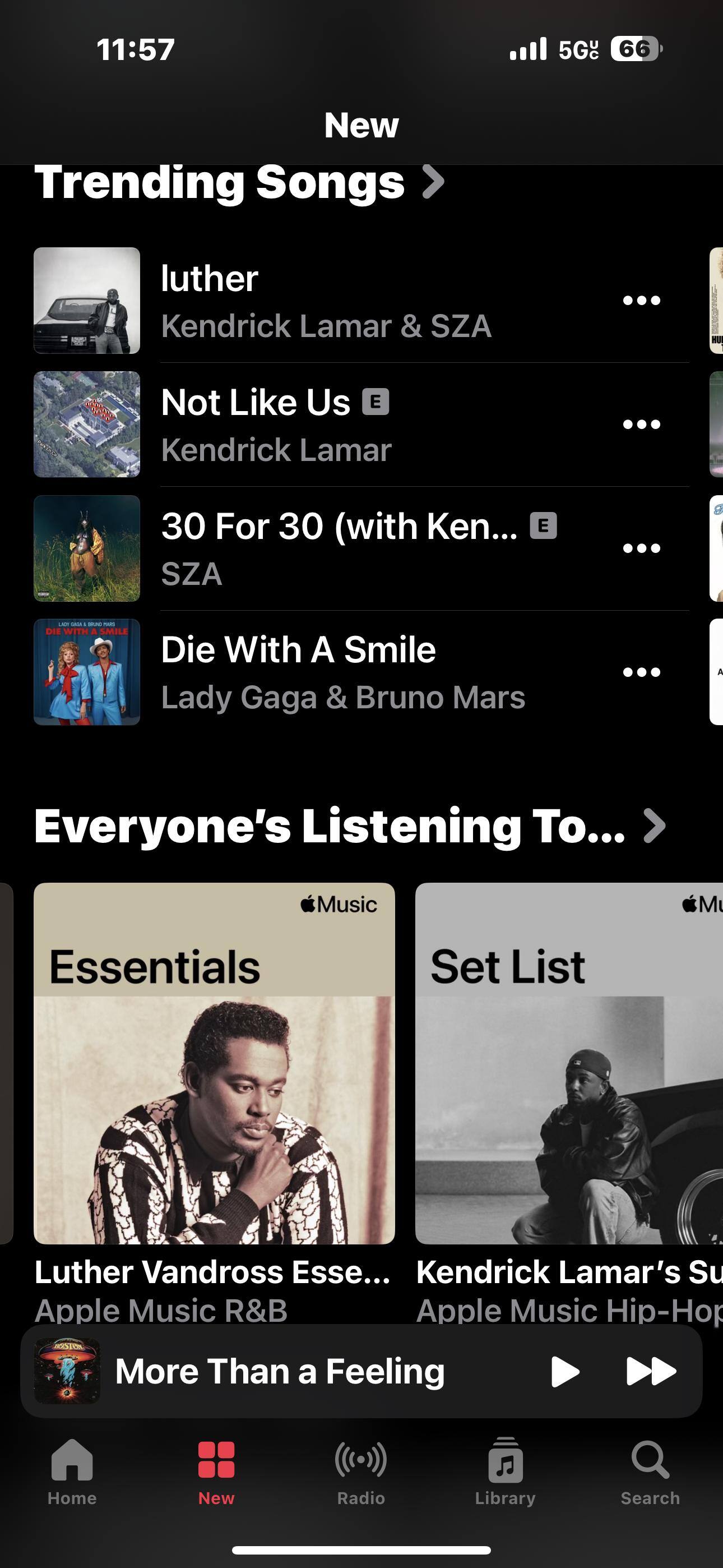Open the Trending Songs full list
The width and height of the screenshot is (723, 1568).
pos(239,182)
